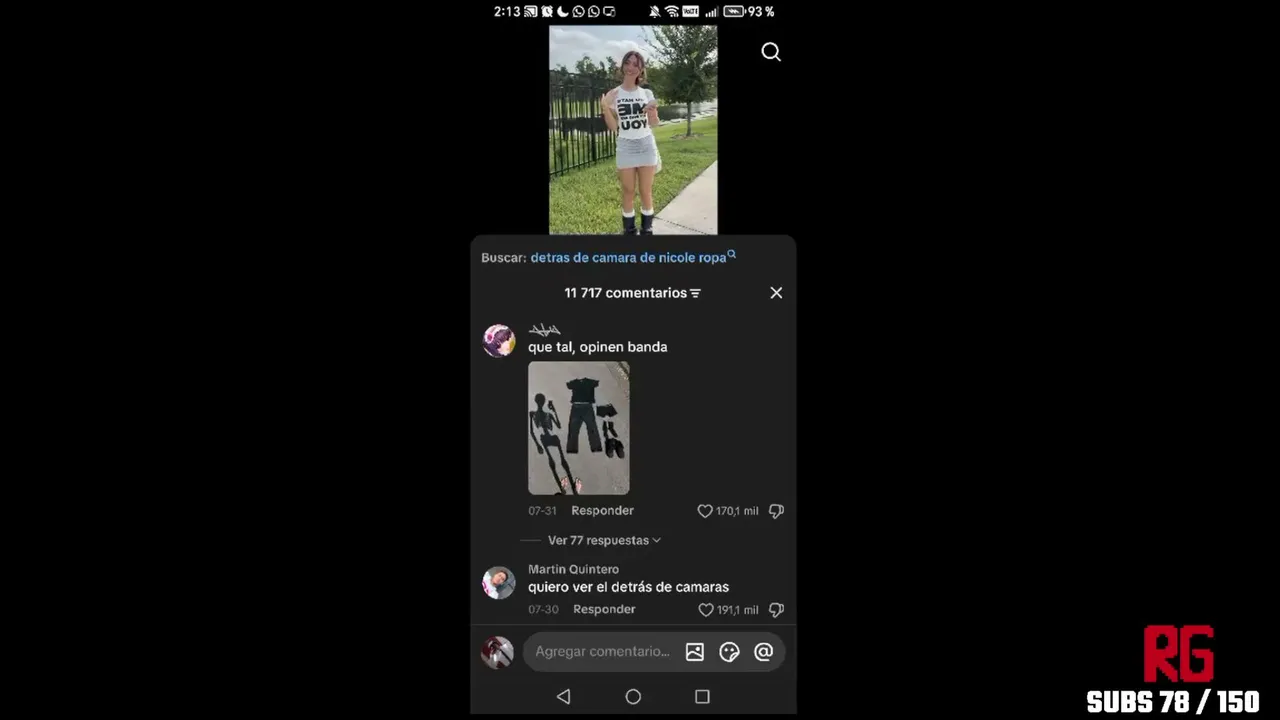Attach an image to the comment
Viewport: 1280px width, 720px height.
tap(695, 652)
